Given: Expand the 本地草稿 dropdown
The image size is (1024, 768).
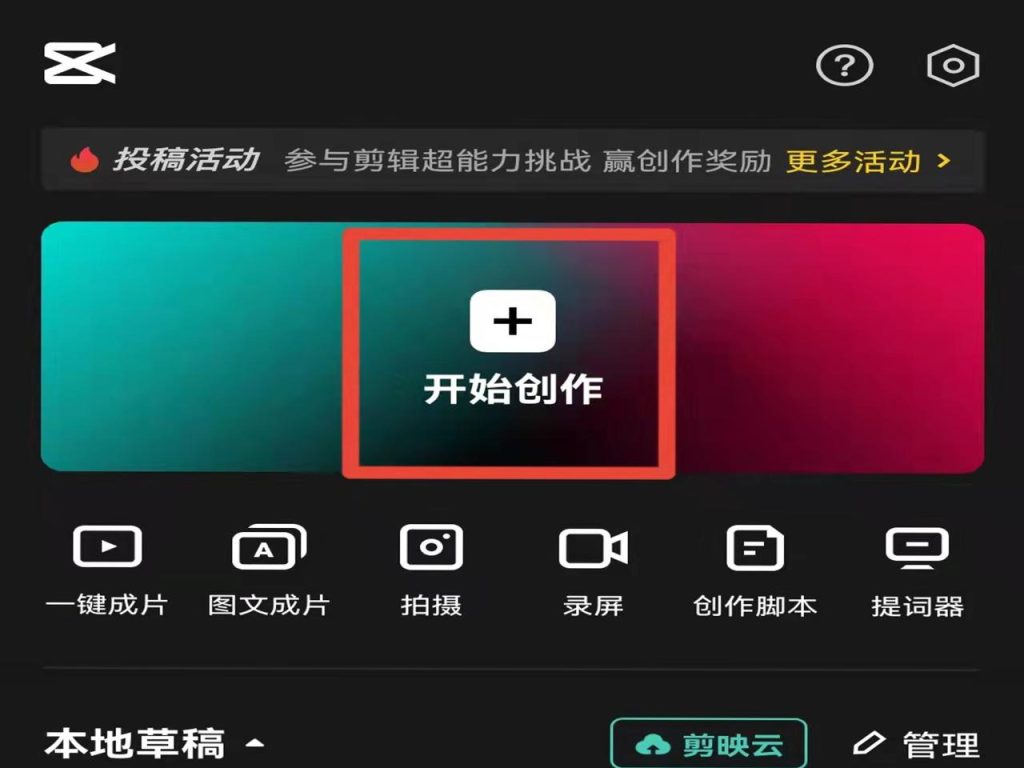Looking at the screenshot, I should tap(155, 744).
